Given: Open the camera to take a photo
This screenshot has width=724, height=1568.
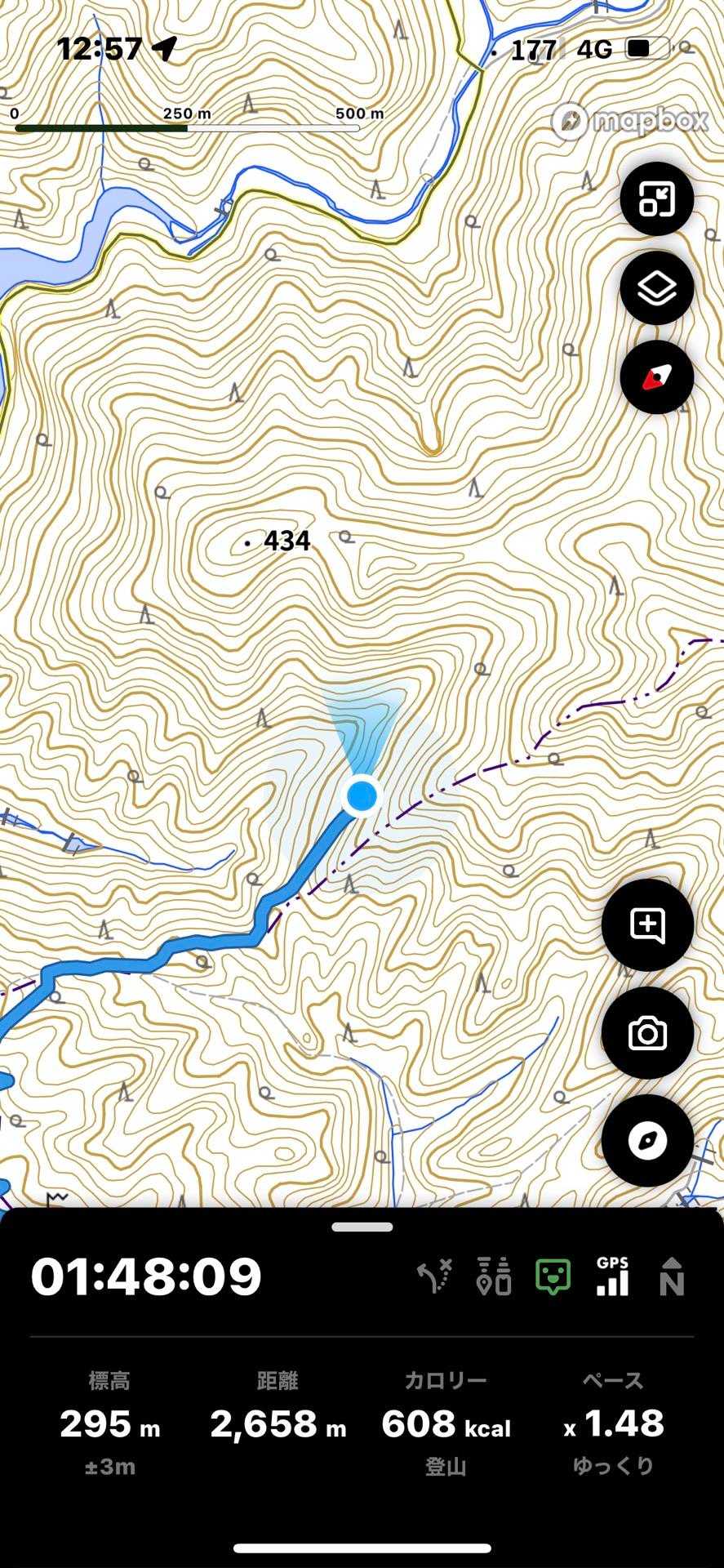Looking at the screenshot, I should coord(647,1033).
